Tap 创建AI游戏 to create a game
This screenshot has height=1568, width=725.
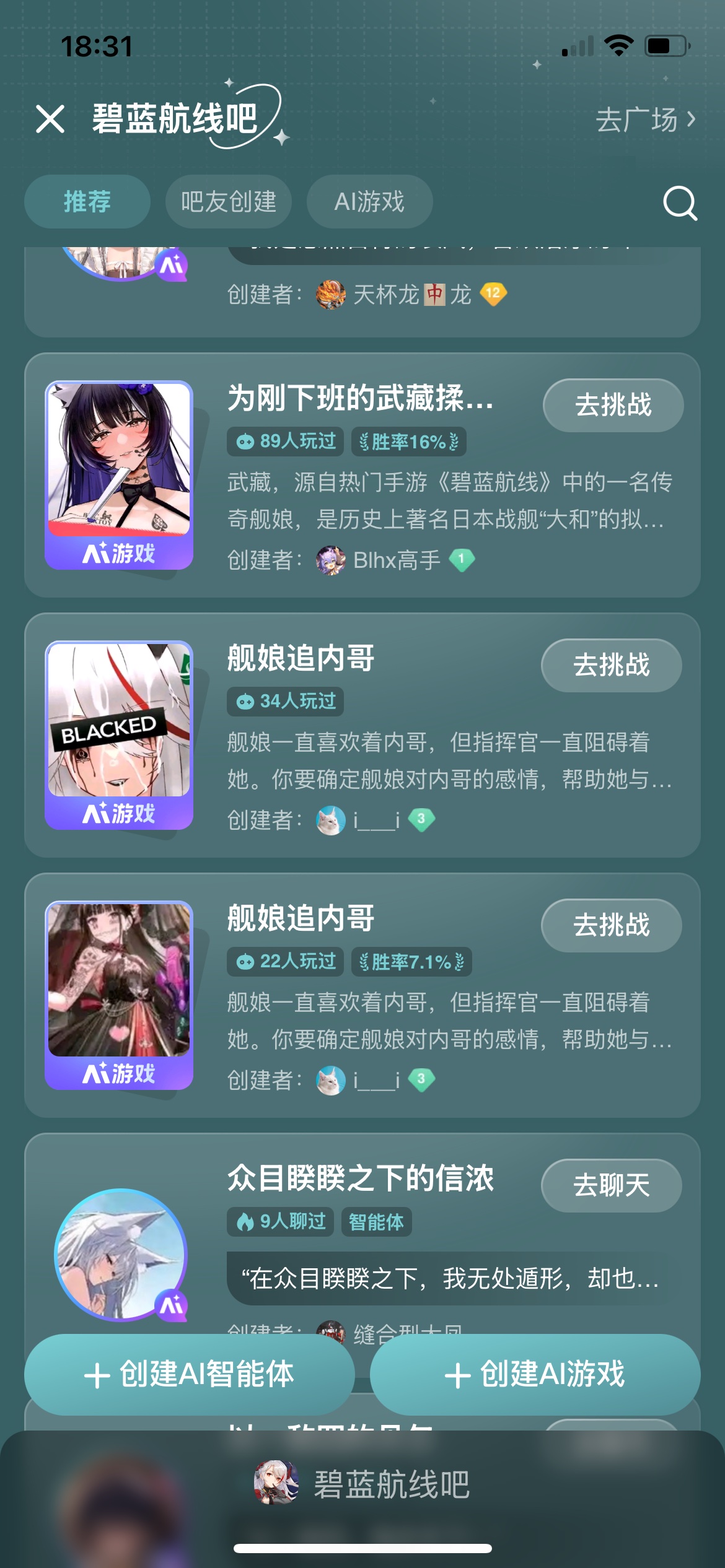click(535, 1375)
